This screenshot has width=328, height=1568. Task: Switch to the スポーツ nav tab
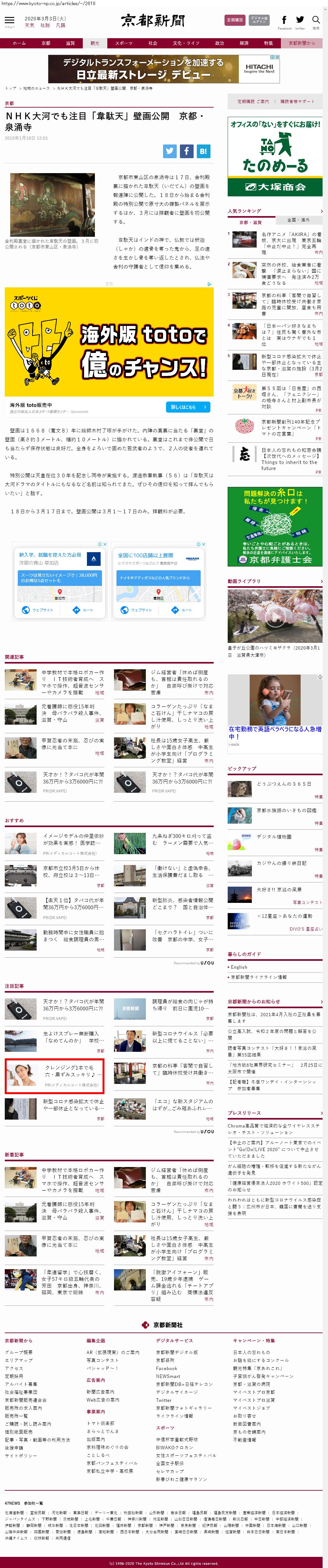124,43
